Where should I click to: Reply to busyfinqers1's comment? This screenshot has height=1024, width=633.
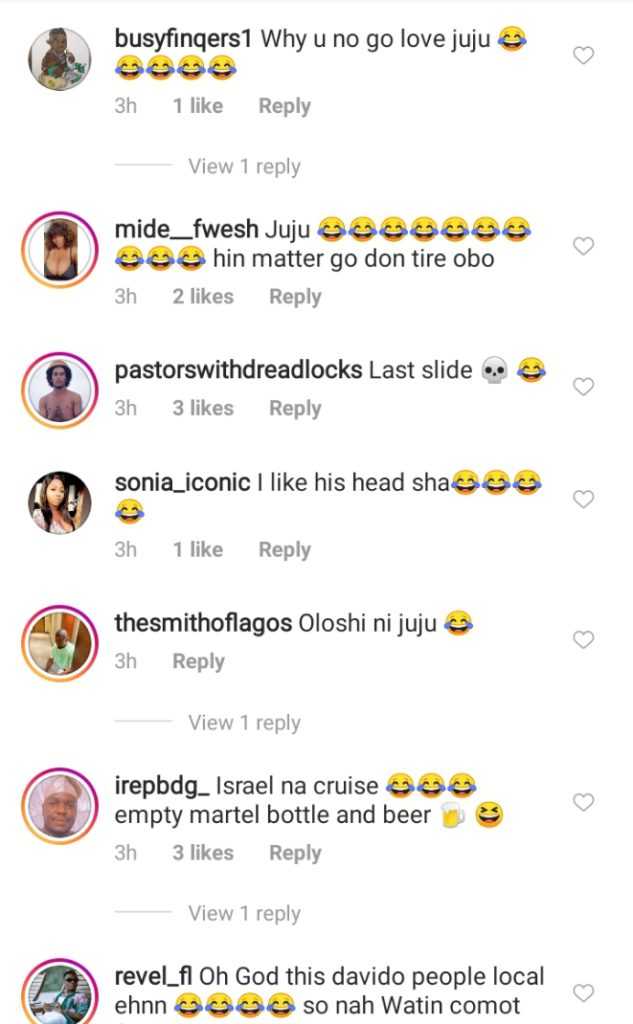[x=284, y=106]
